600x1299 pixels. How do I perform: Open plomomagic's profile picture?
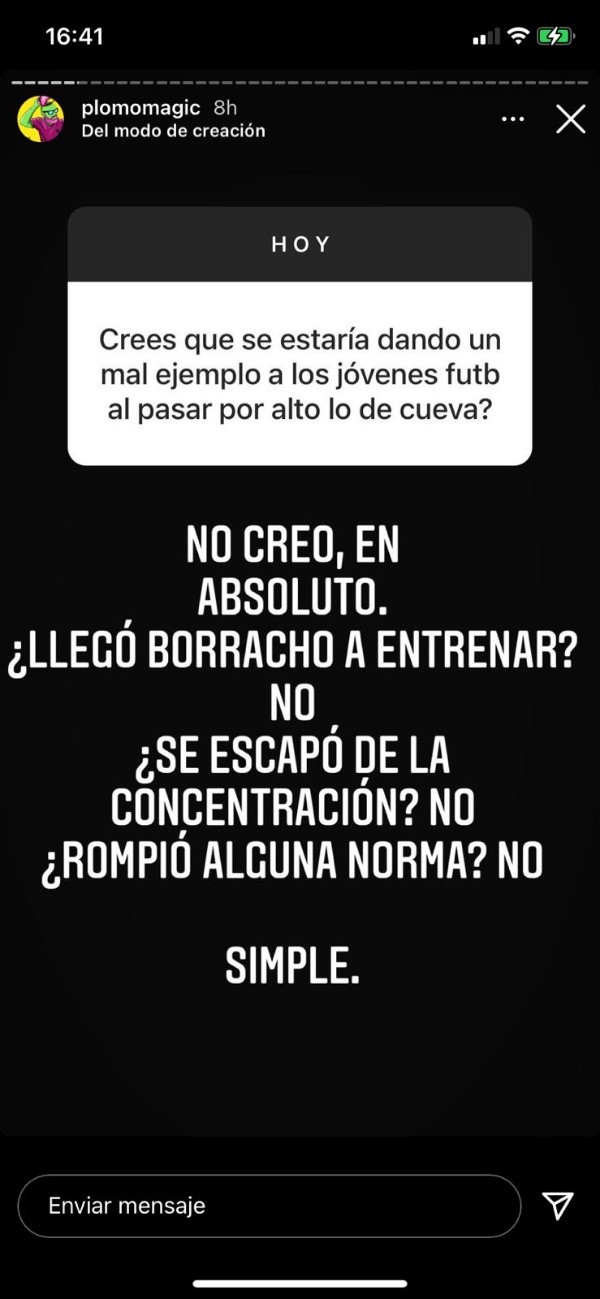[x=41, y=119]
